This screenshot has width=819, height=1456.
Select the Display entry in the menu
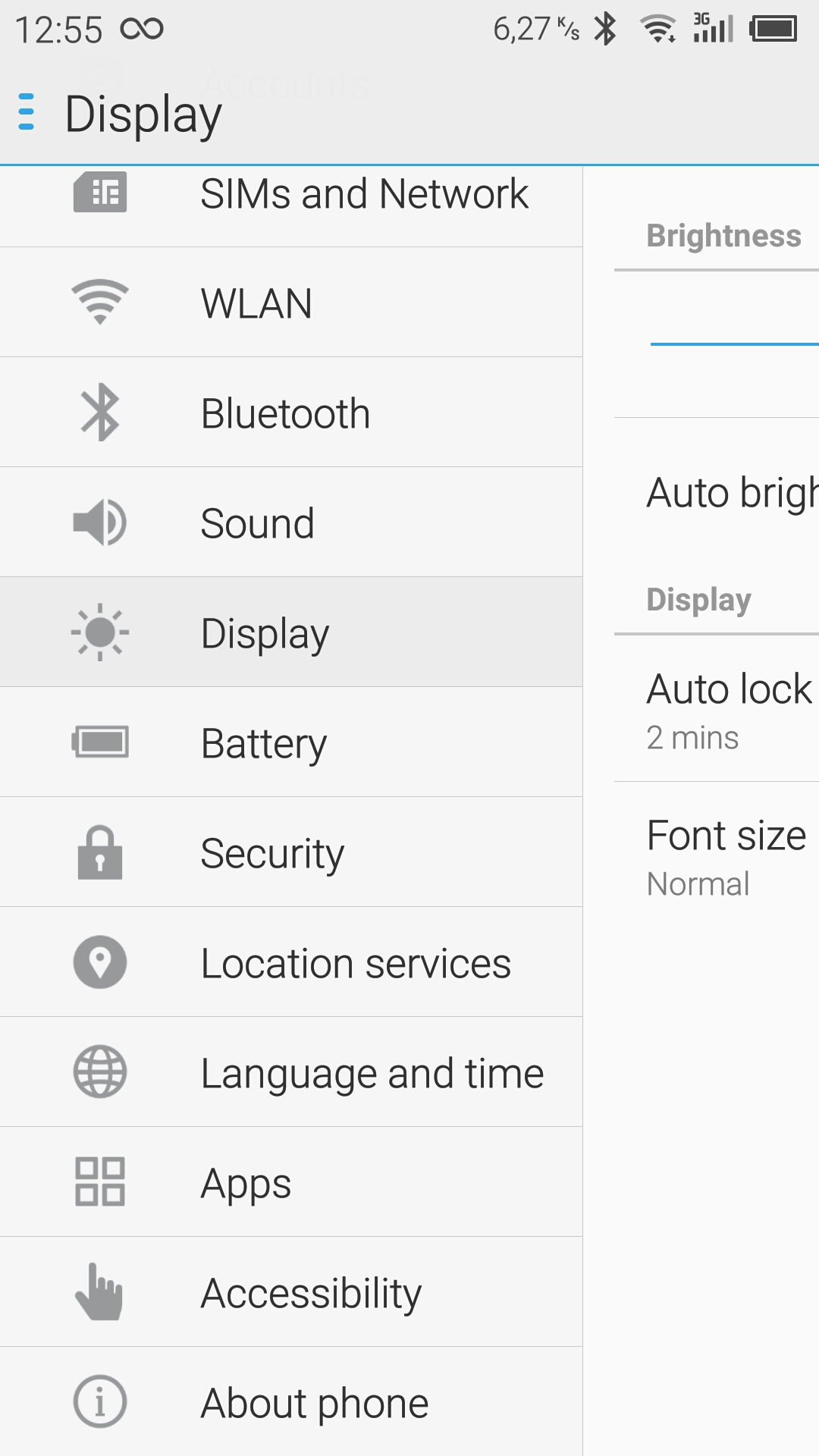(291, 632)
